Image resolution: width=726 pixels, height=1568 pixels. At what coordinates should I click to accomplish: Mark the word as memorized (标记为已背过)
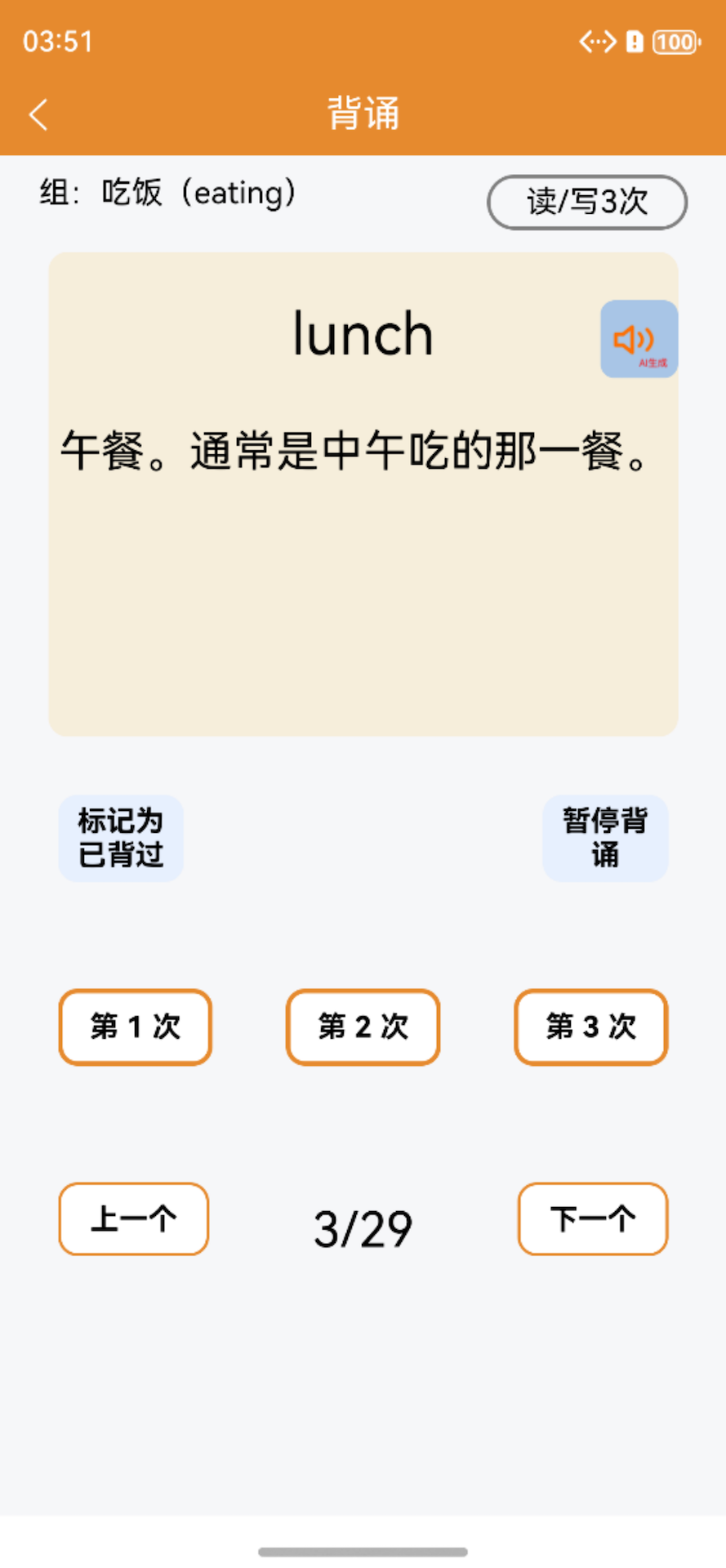[120, 838]
